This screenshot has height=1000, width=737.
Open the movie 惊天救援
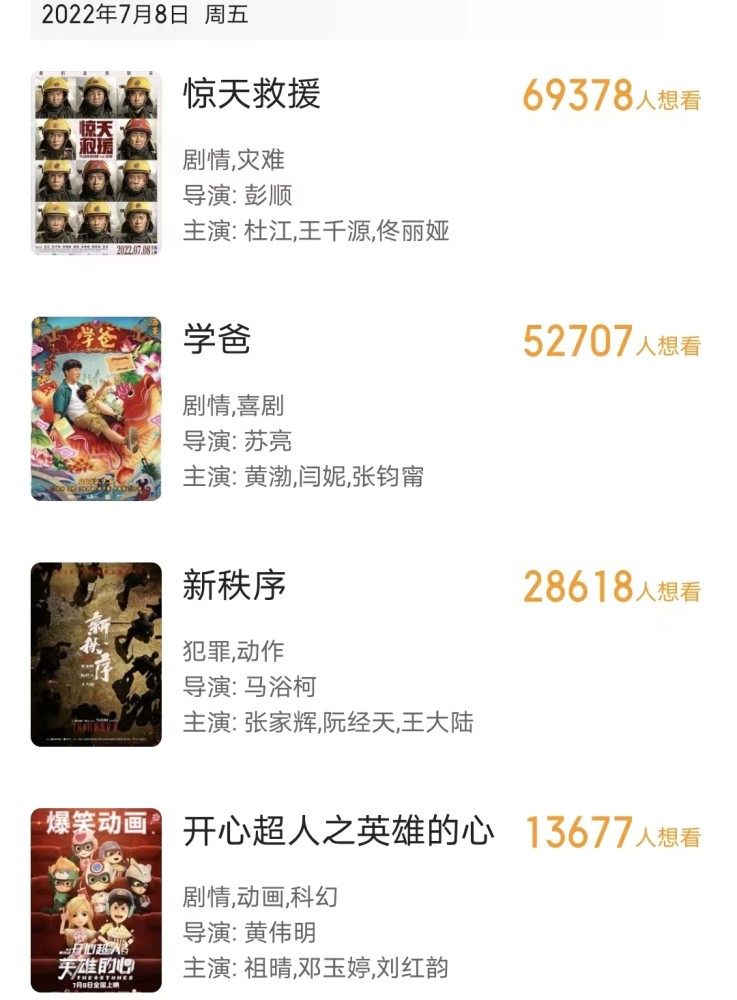click(x=252, y=94)
